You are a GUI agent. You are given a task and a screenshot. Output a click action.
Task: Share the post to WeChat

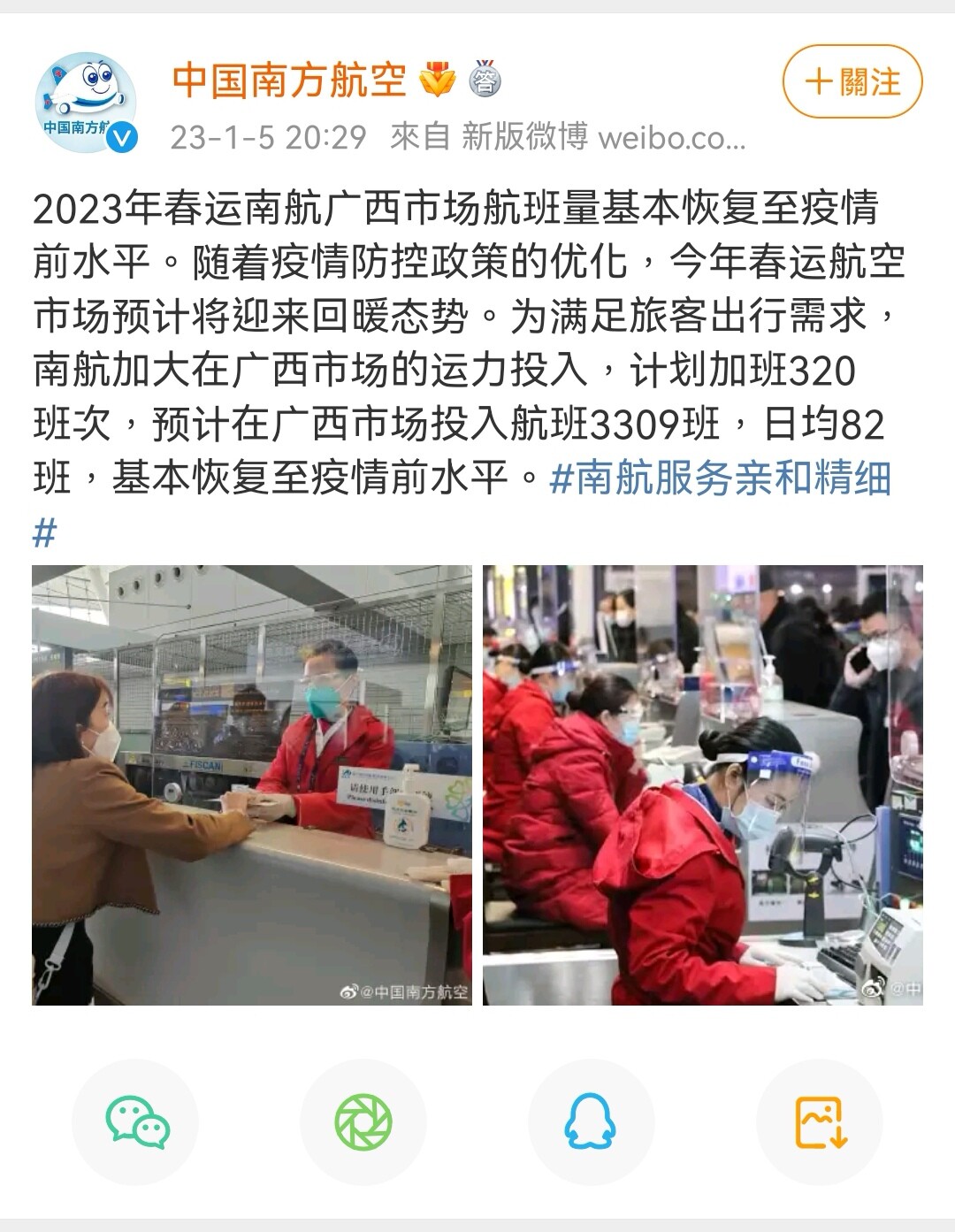click(136, 1121)
